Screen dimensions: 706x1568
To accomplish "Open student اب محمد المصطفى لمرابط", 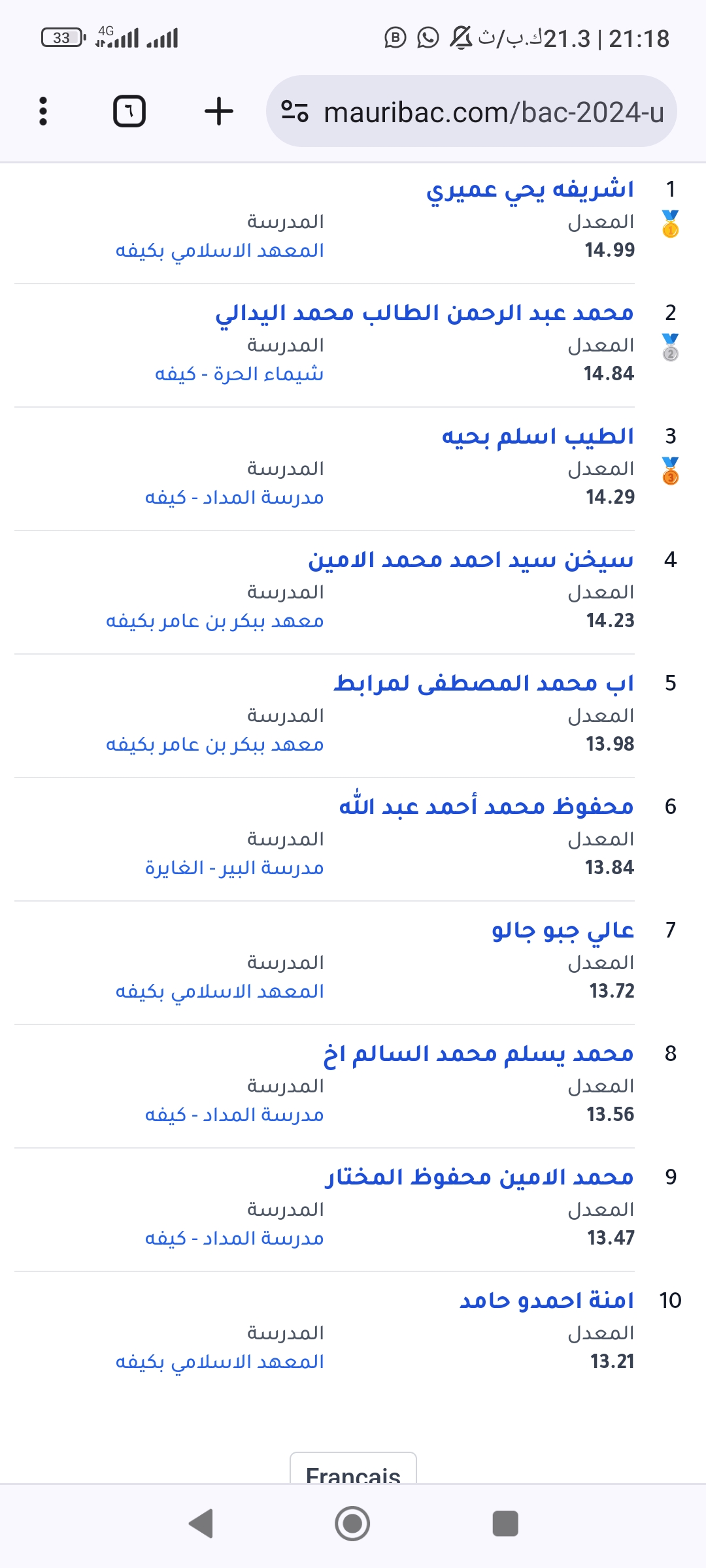I will tap(484, 683).
